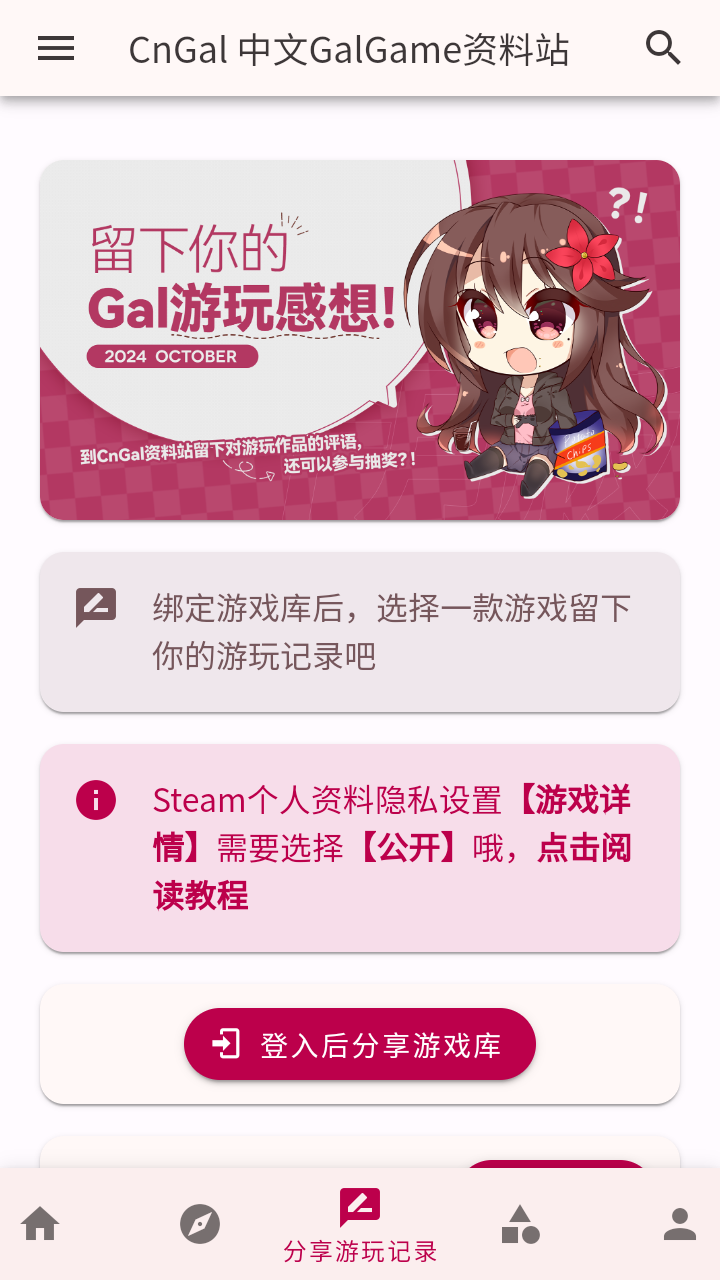The height and width of the screenshot is (1280, 720).
Task: Open the search icon in app bar
Action: pos(663,48)
